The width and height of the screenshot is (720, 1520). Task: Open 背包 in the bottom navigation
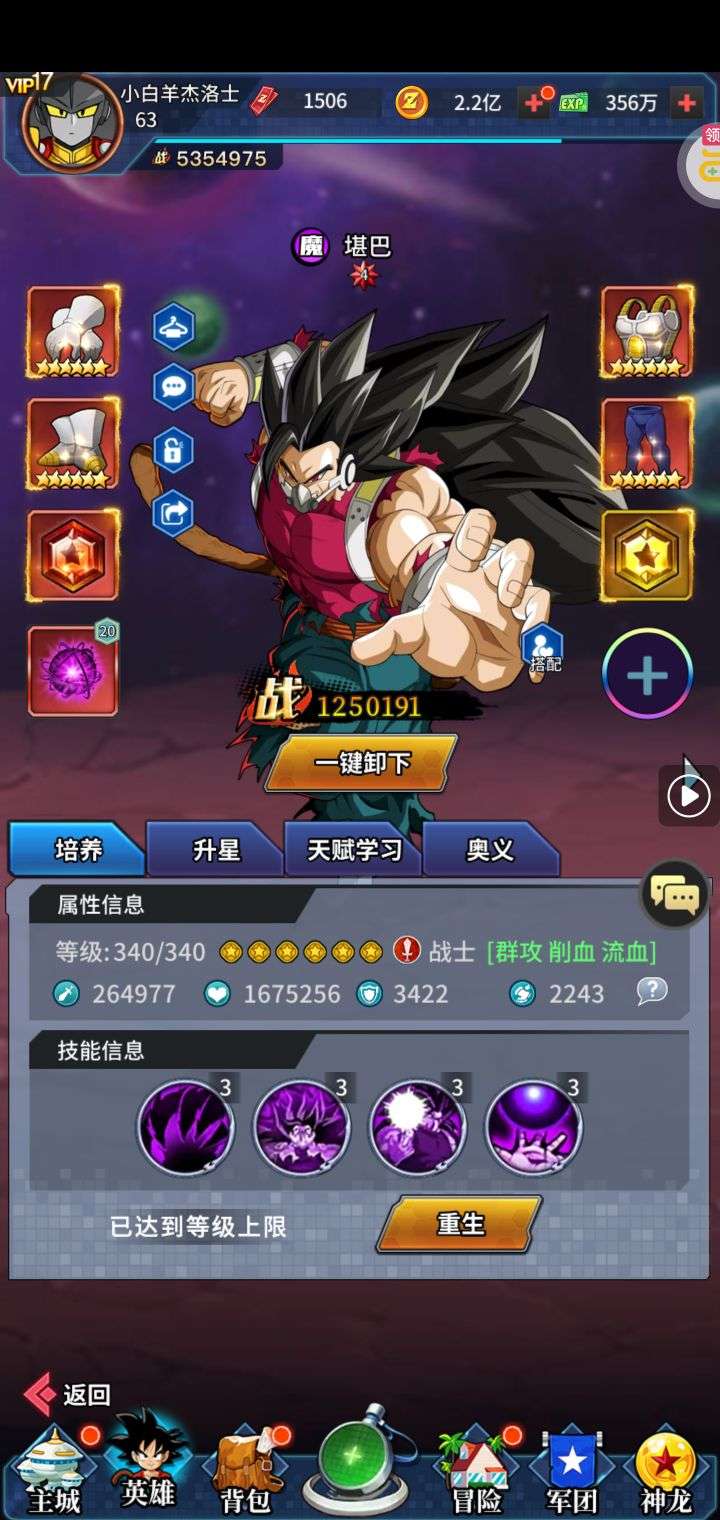(x=246, y=1472)
